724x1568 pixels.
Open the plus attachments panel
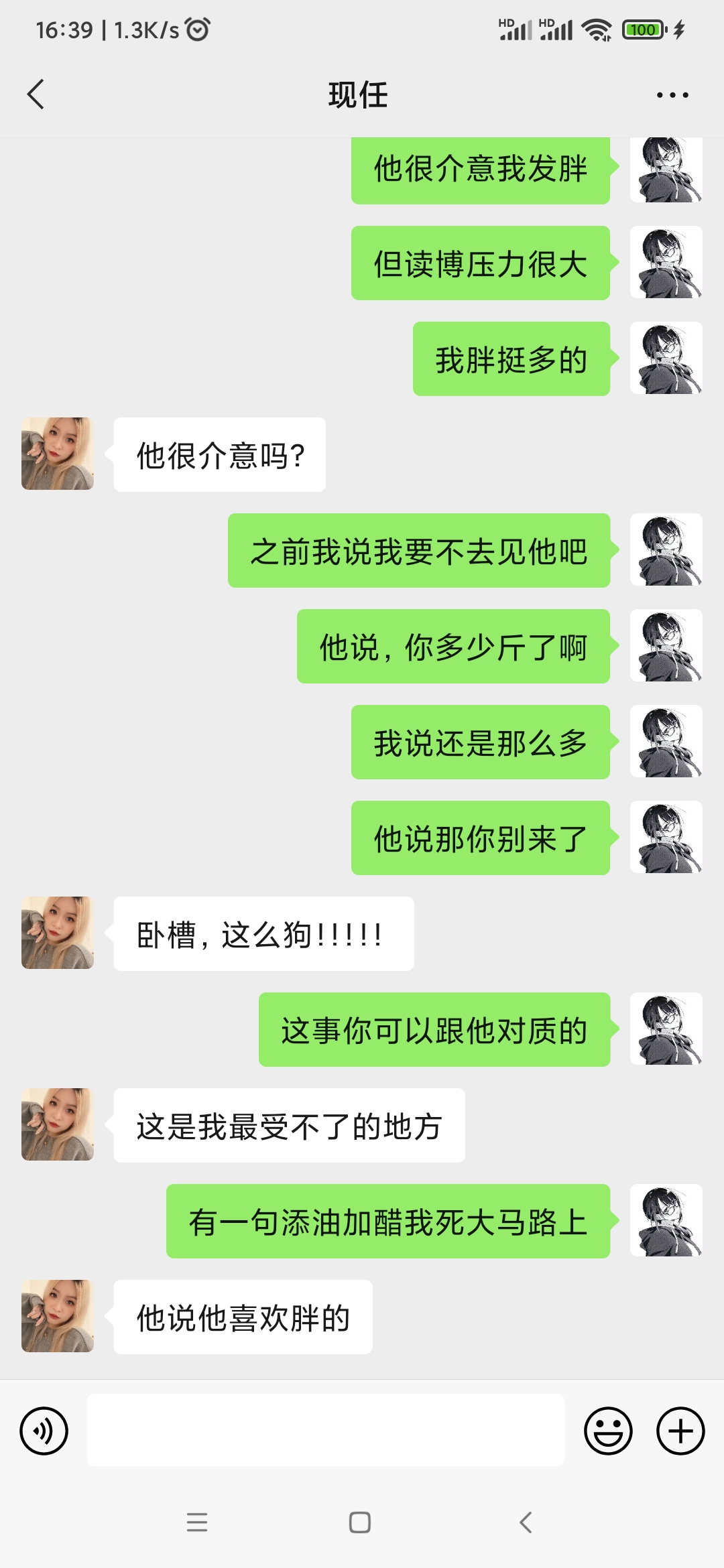680,1431
